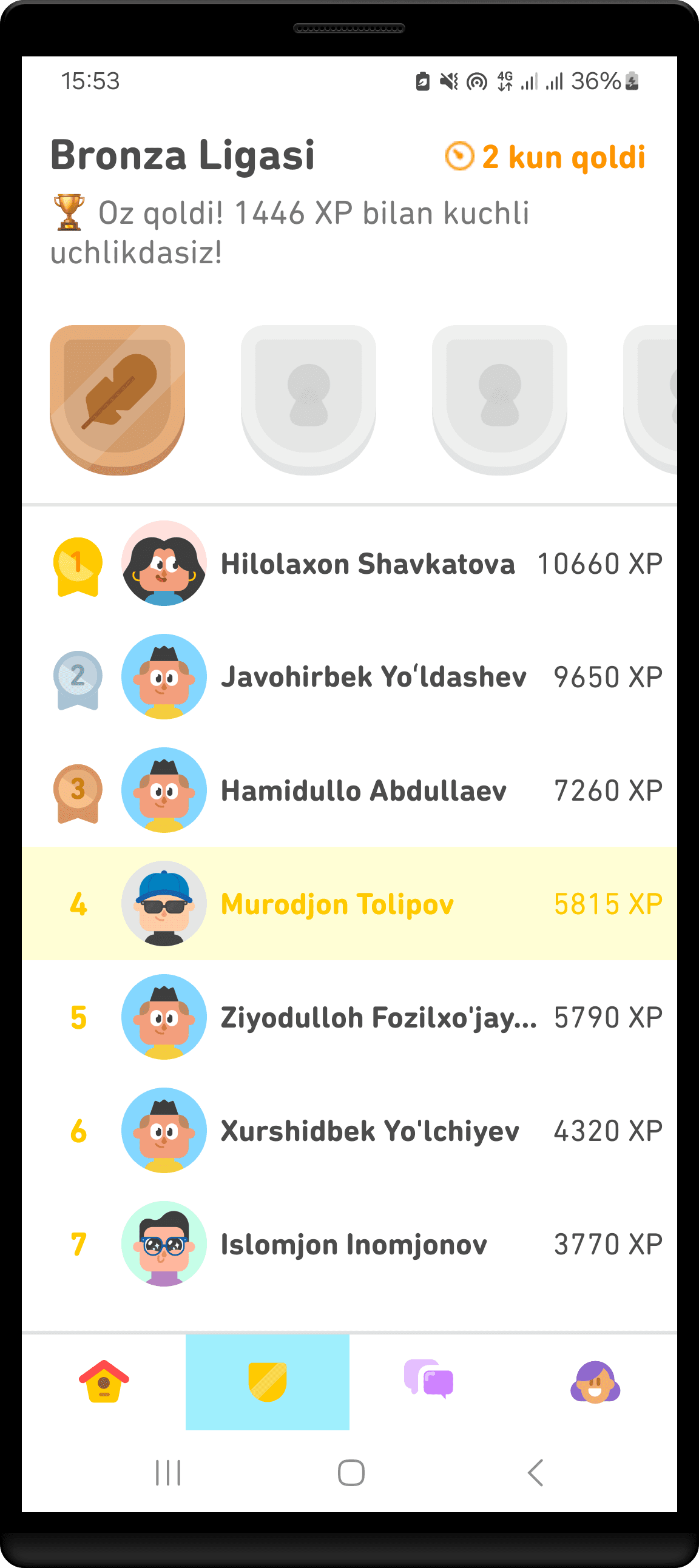Switch to the leagues shield tab

(x=268, y=1382)
